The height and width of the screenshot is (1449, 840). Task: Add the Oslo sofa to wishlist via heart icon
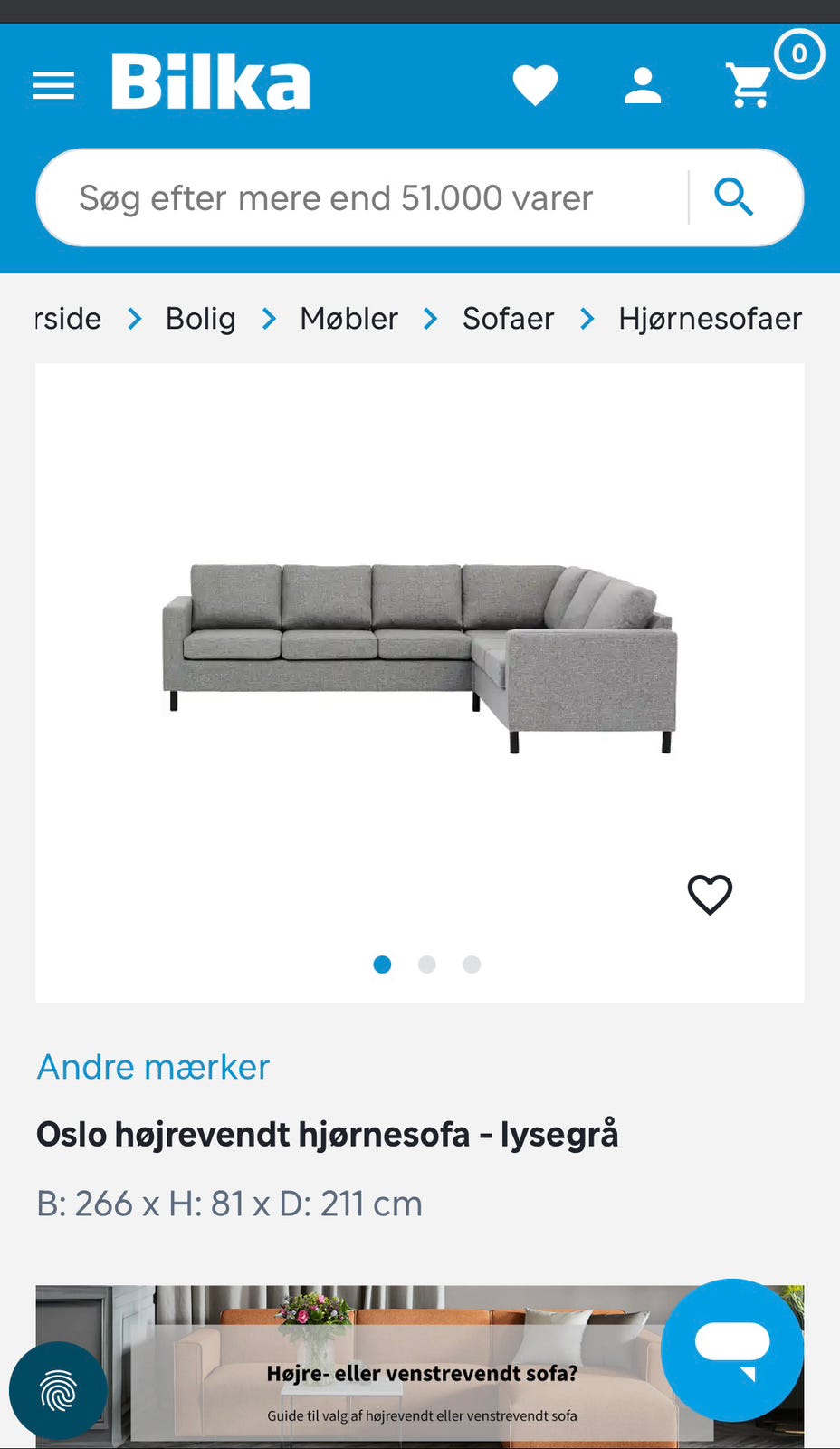pos(710,895)
